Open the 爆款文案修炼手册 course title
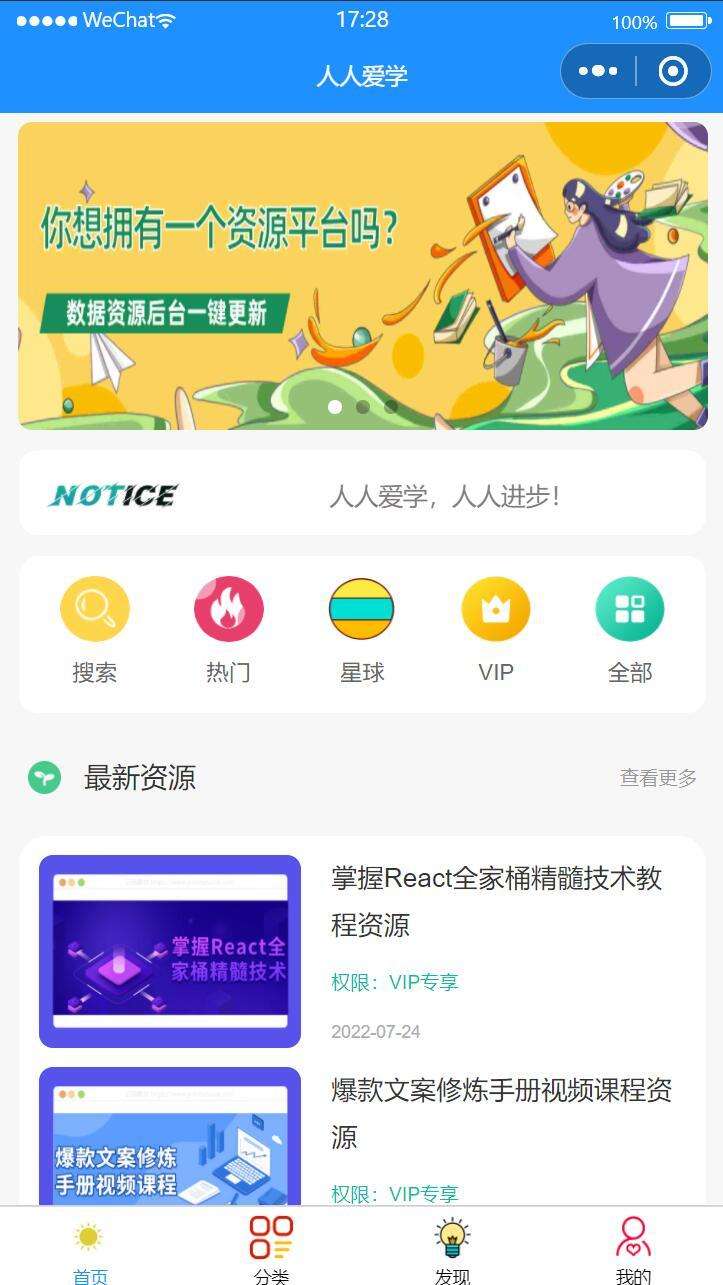Viewport: 723px width, 1285px height. [x=498, y=1113]
